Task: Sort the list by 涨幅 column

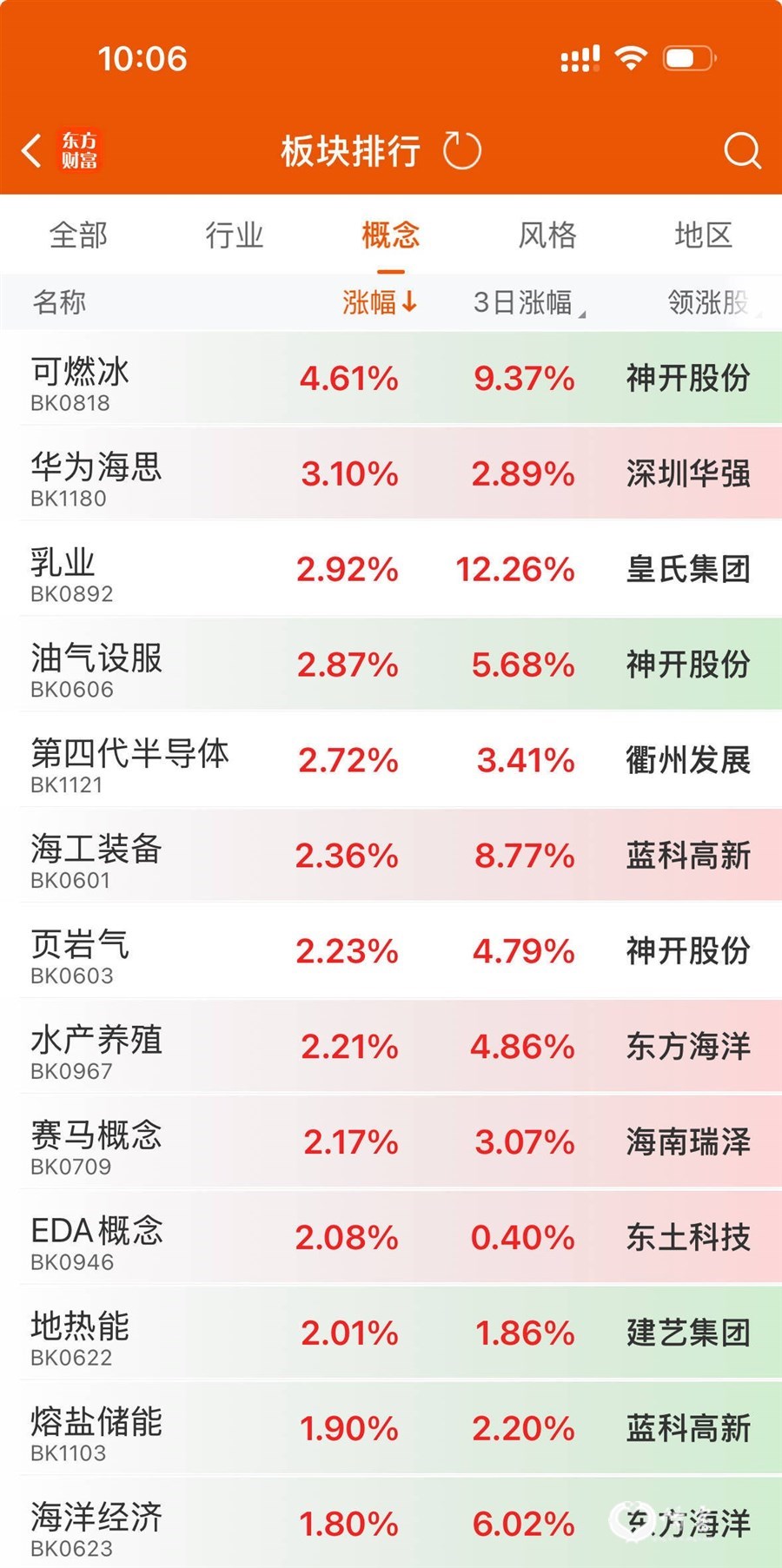Action: pyautogui.click(x=380, y=302)
